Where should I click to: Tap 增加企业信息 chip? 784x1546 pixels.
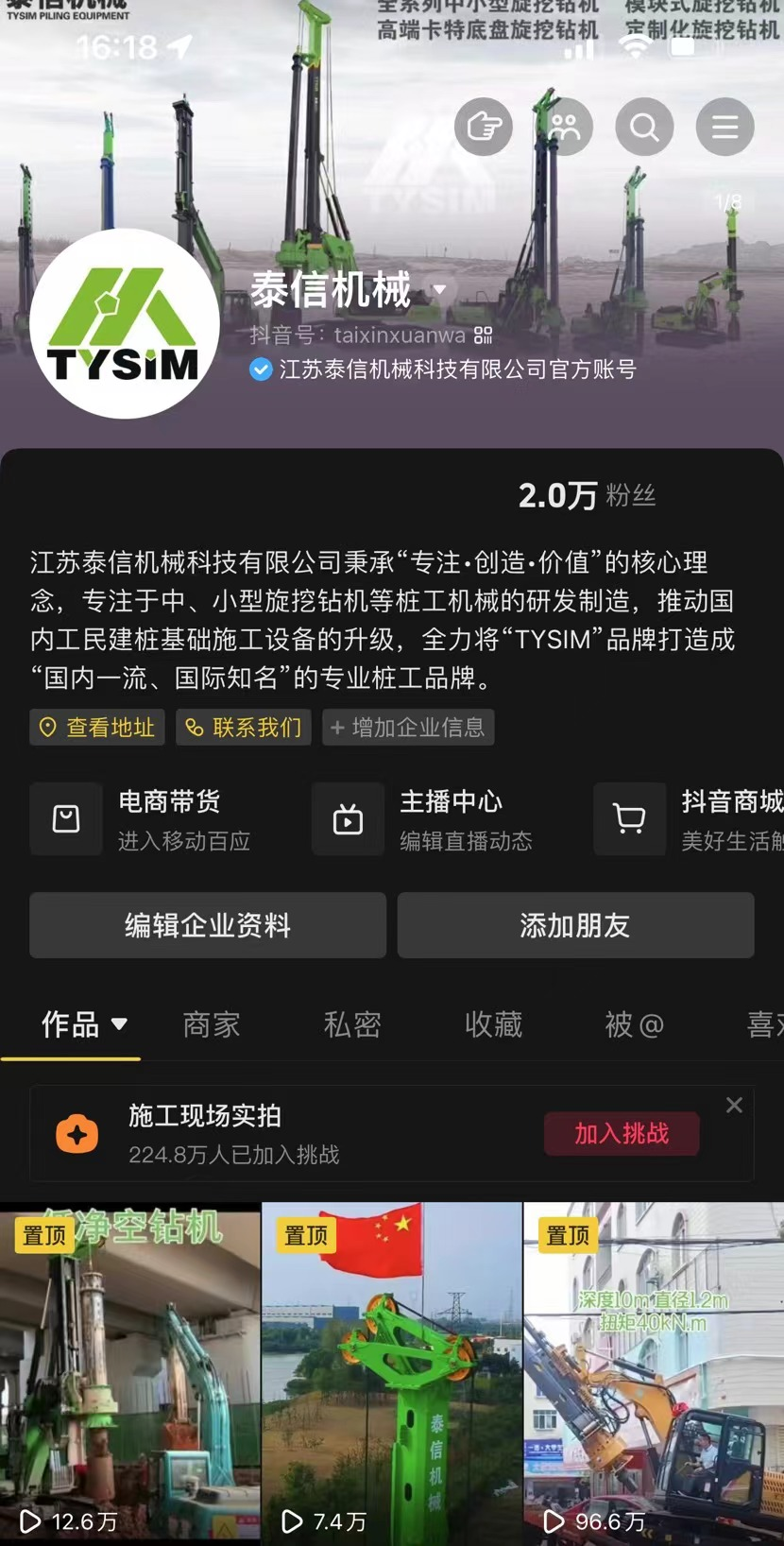[408, 727]
